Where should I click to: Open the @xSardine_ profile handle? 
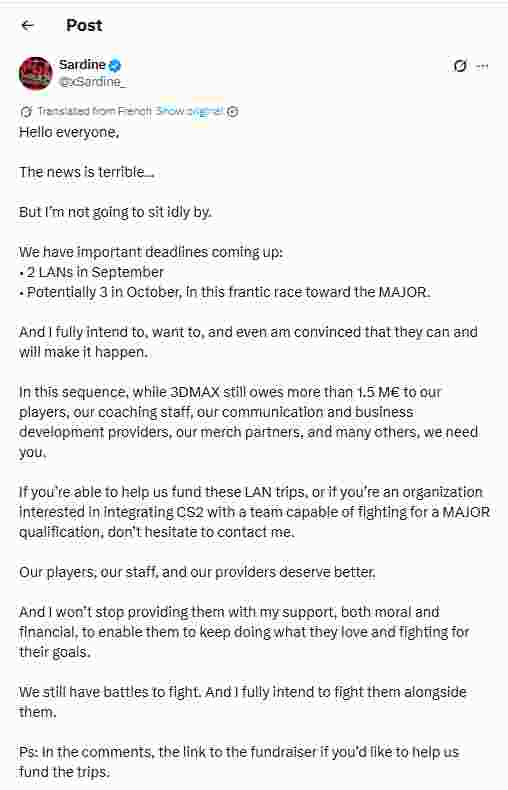pyautogui.click(x=92, y=82)
